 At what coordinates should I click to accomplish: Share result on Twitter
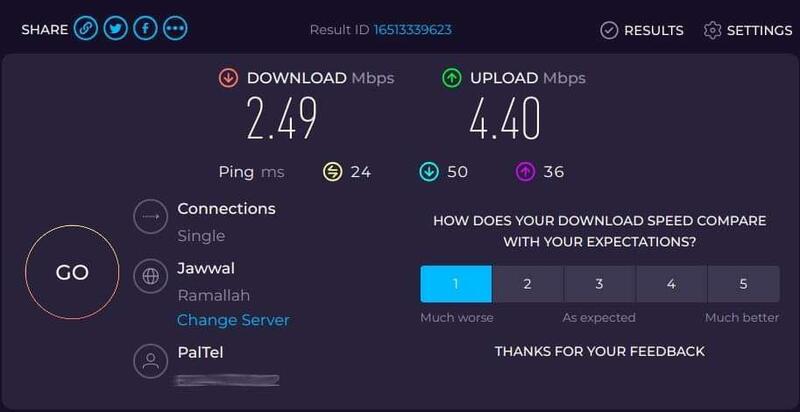coord(116,29)
